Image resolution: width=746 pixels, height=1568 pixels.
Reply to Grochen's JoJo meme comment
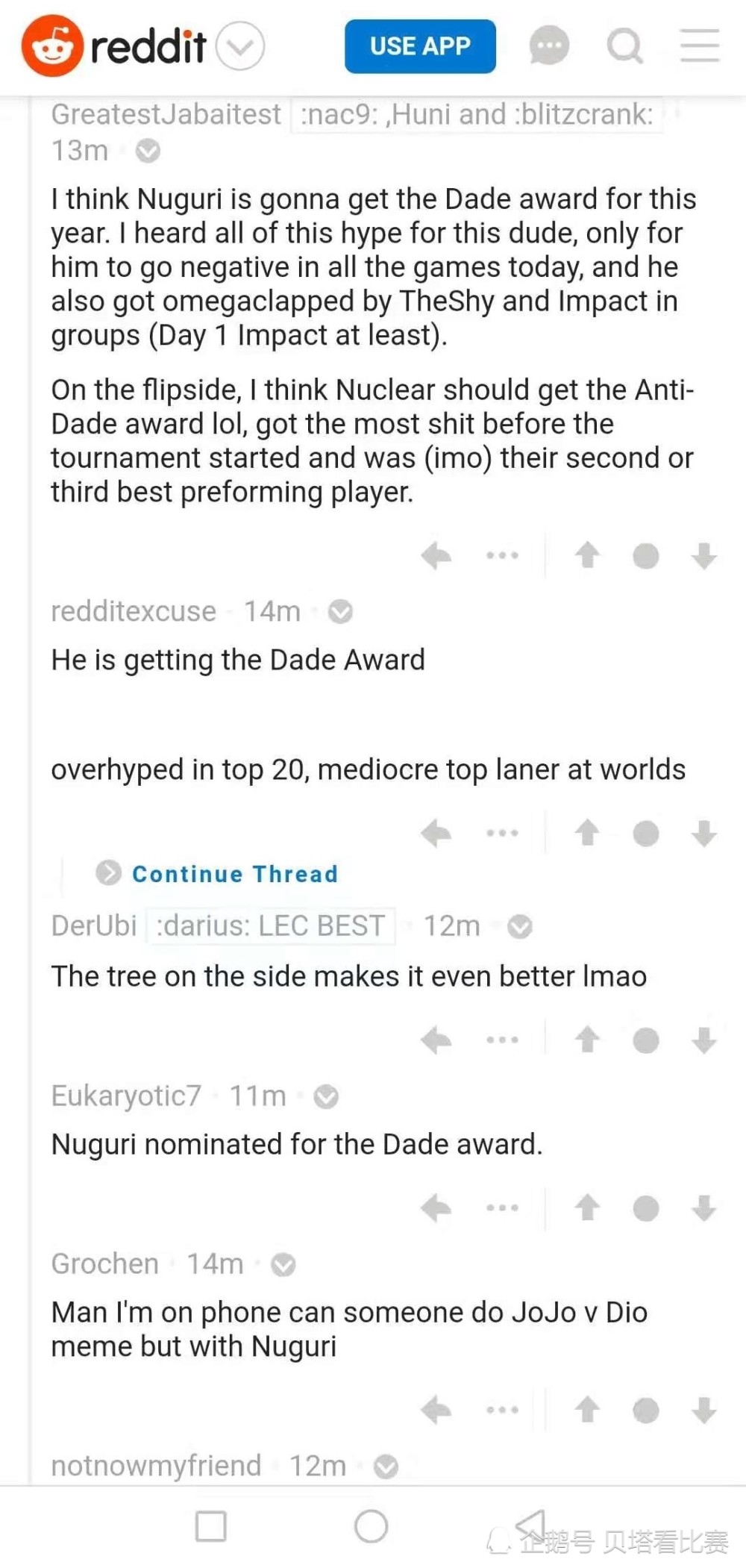[436, 1410]
